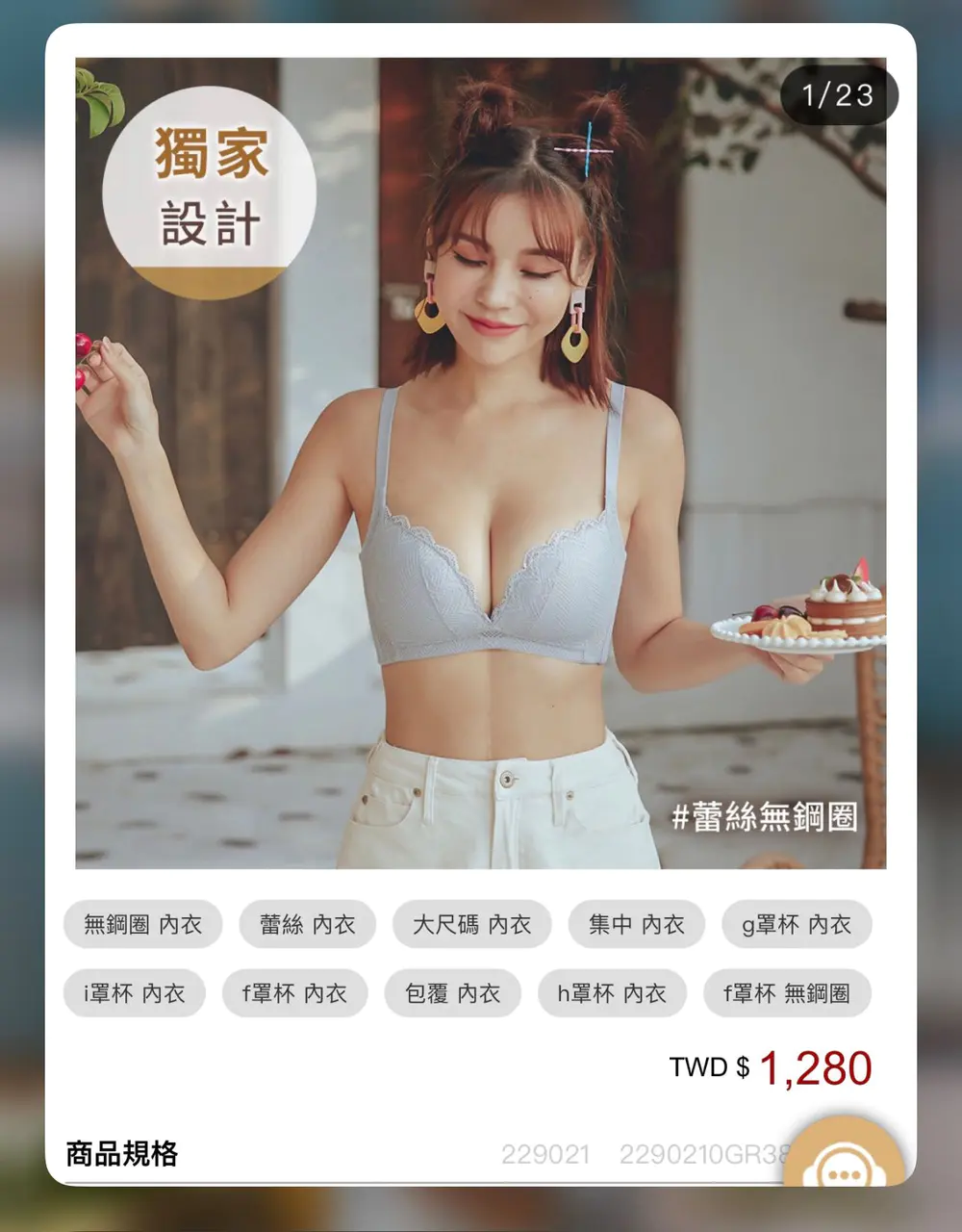Image resolution: width=962 pixels, height=1232 pixels.
Task: View the product photo full screen
Action: [481, 463]
